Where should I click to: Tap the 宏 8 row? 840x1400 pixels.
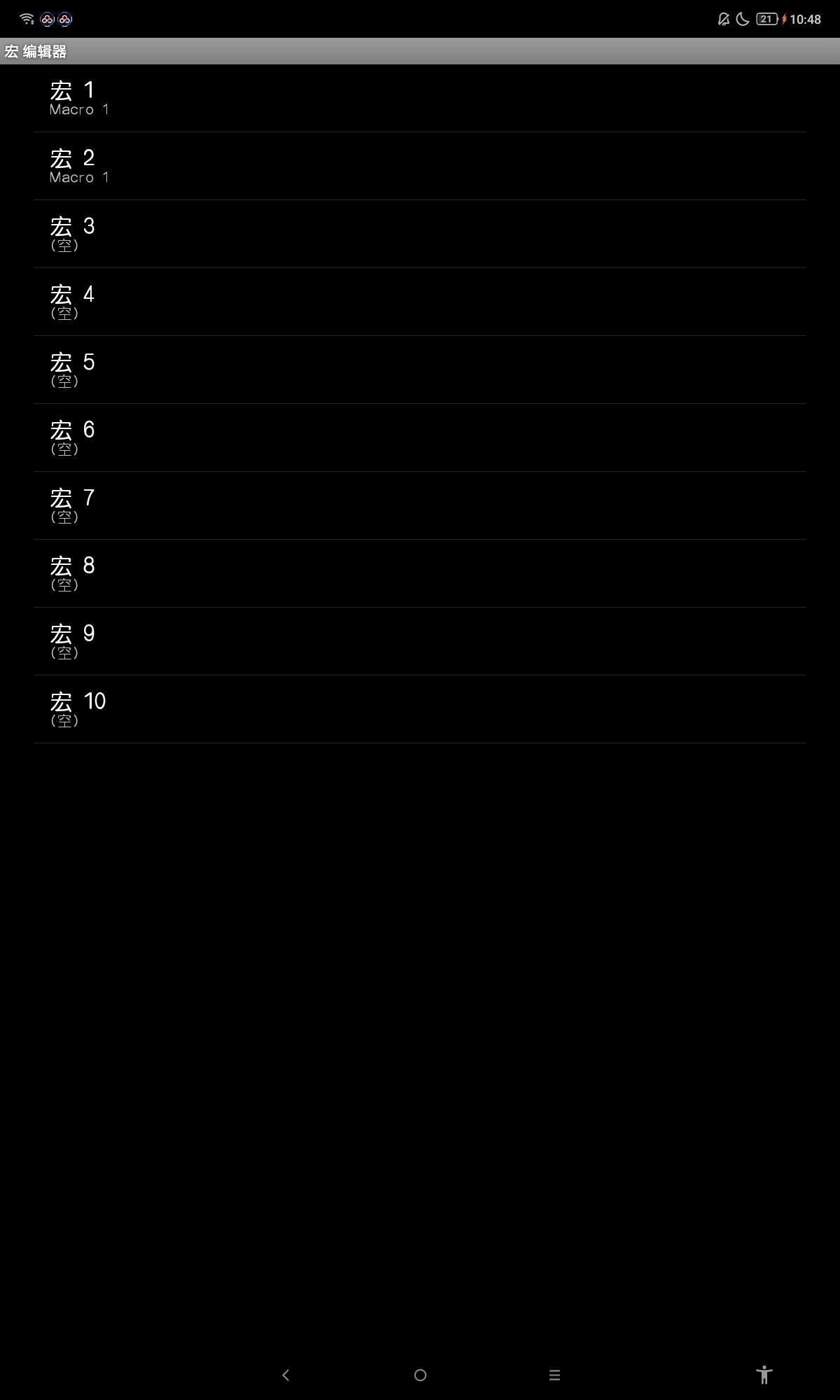pos(420,574)
